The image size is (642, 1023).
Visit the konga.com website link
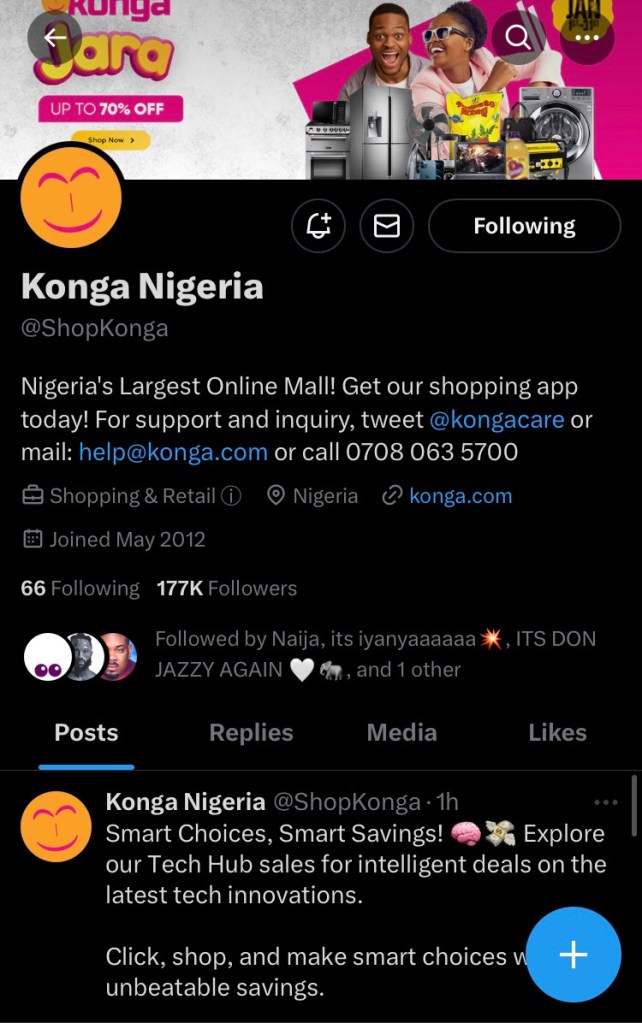tap(460, 496)
